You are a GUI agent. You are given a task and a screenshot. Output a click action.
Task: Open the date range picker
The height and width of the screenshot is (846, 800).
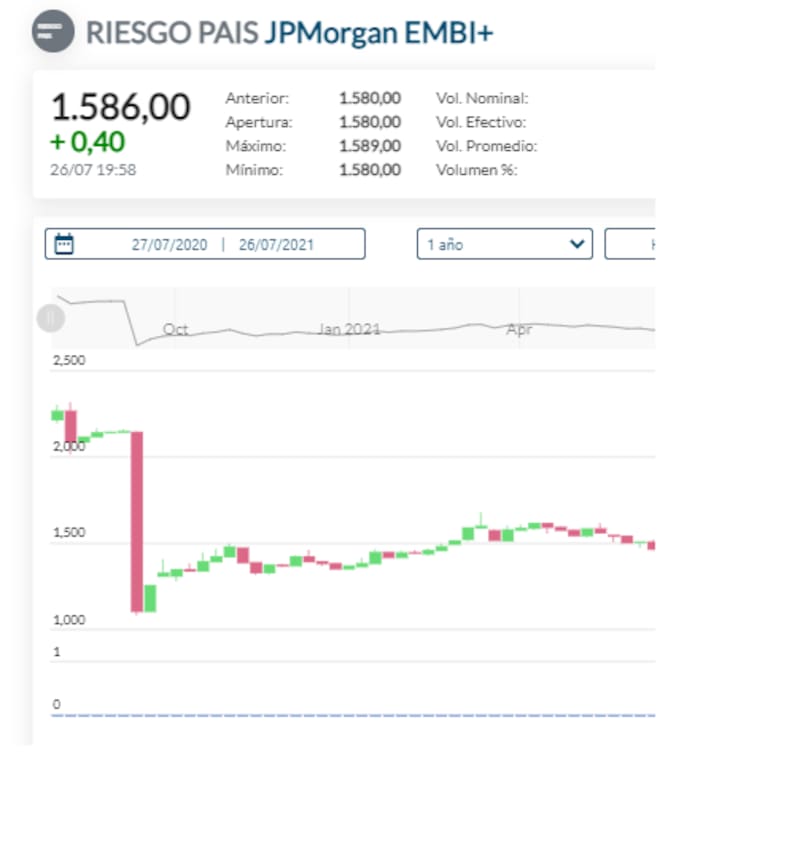[x=205, y=244]
